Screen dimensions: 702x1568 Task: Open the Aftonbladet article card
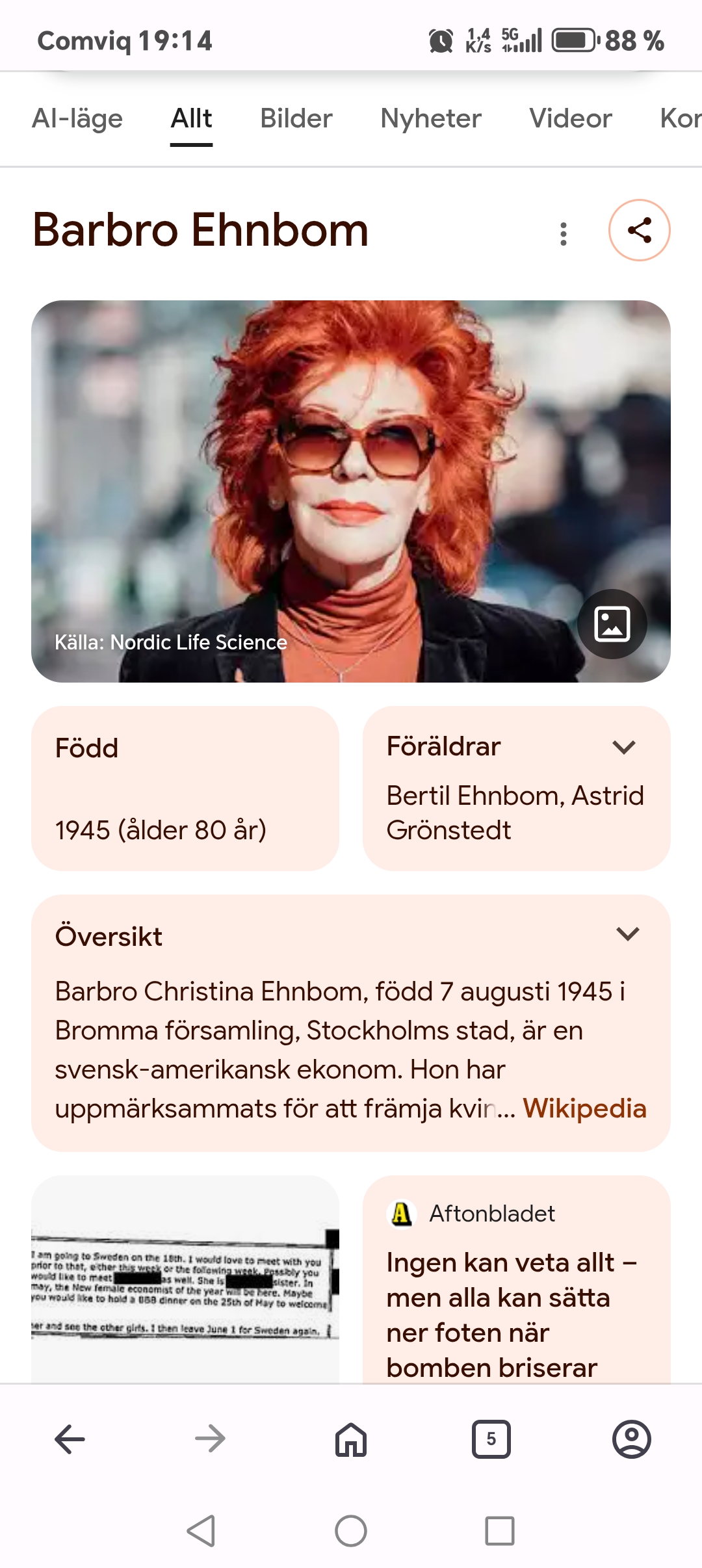tap(517, 1279)
